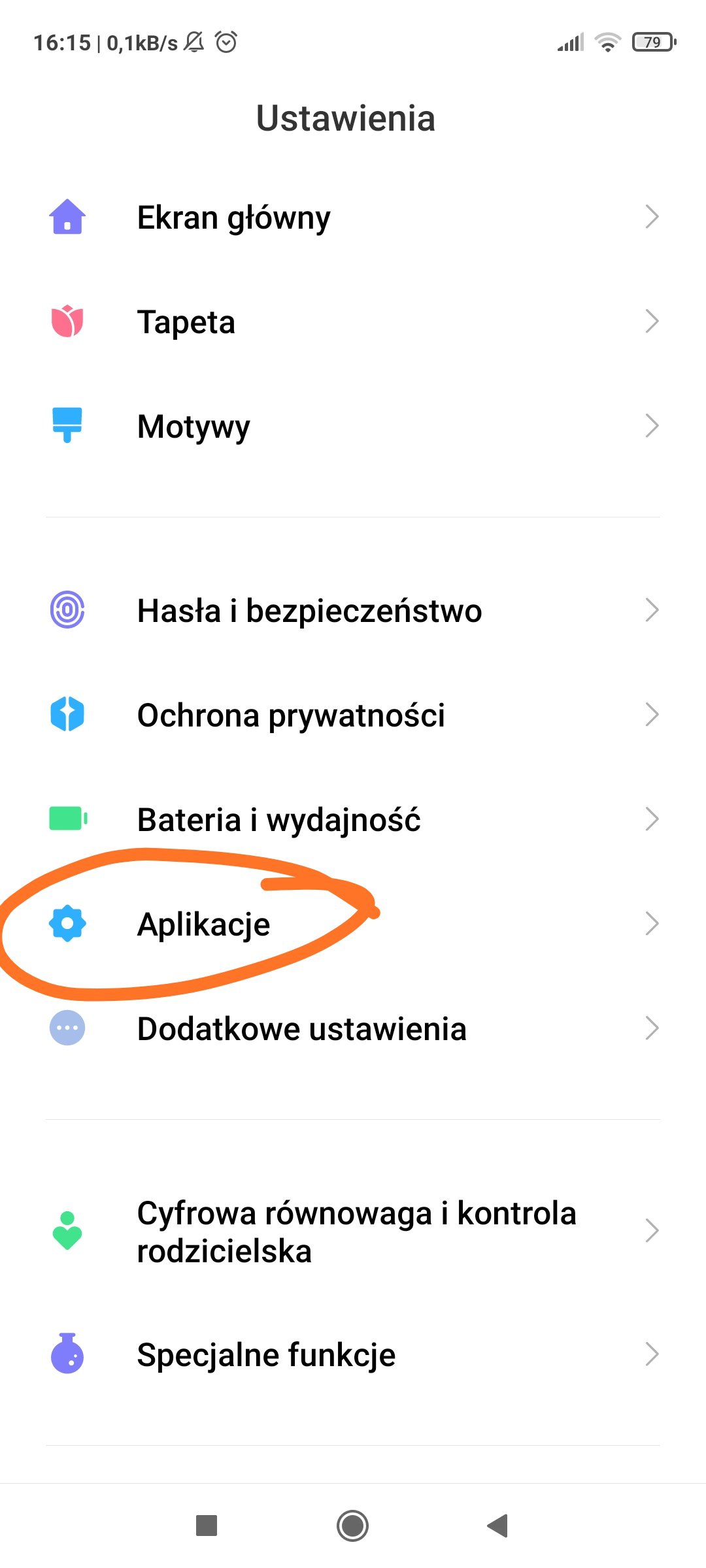Open Hasła i bezpieczeństwo
706x1568 pixels.
pos(353,610)
